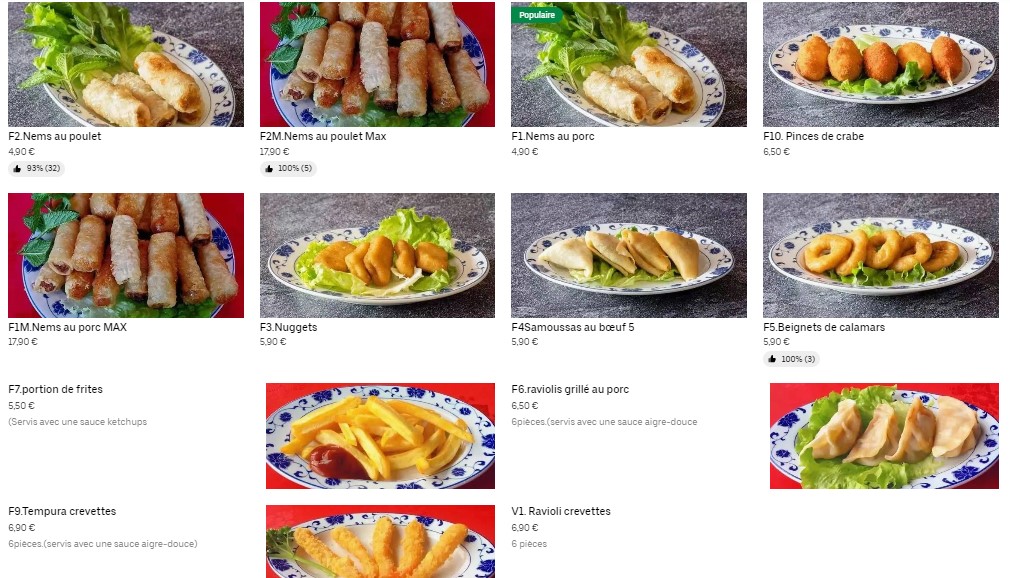Open F4Samoussas au bœuf 5 item
1010x578 pixels.
[628, 256]
